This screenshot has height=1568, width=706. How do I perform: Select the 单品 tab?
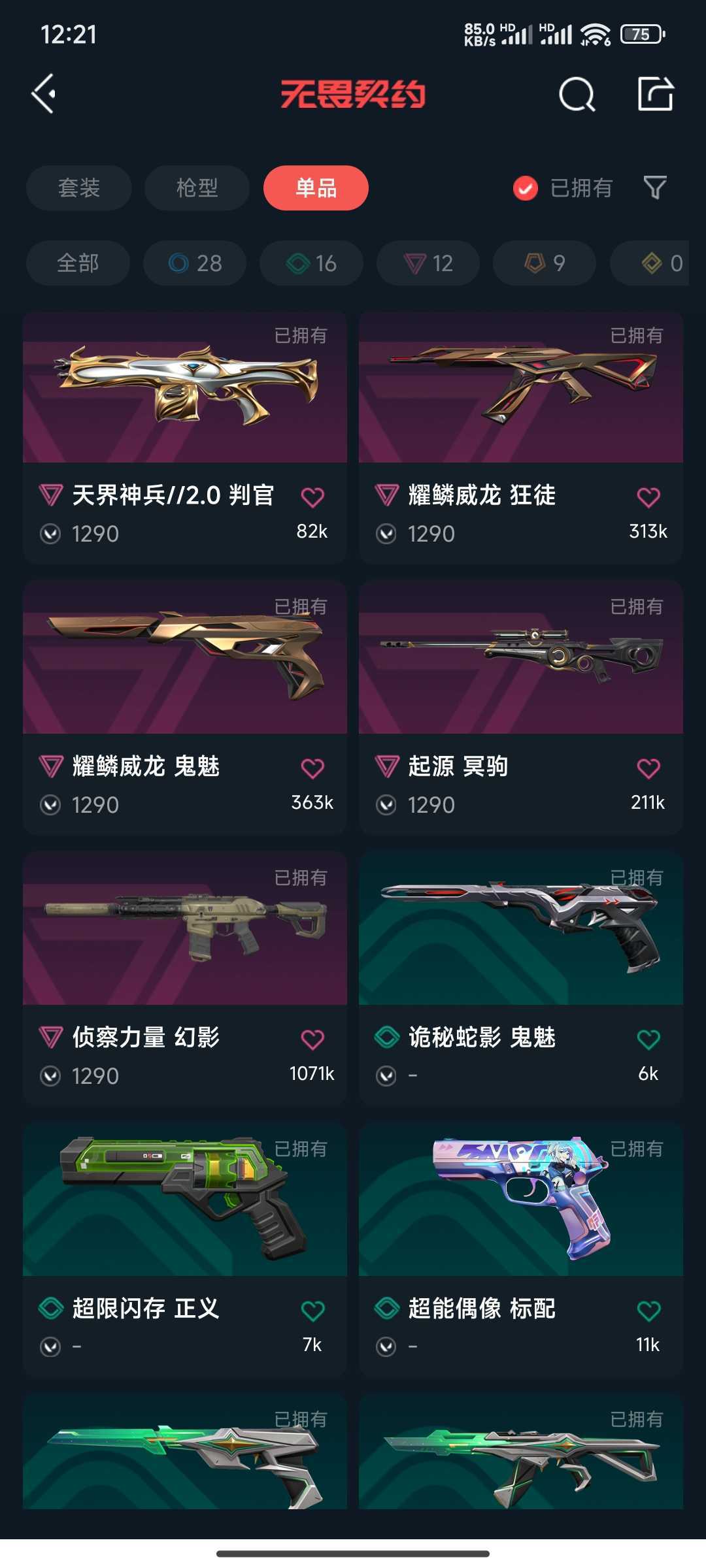point(316,188)
